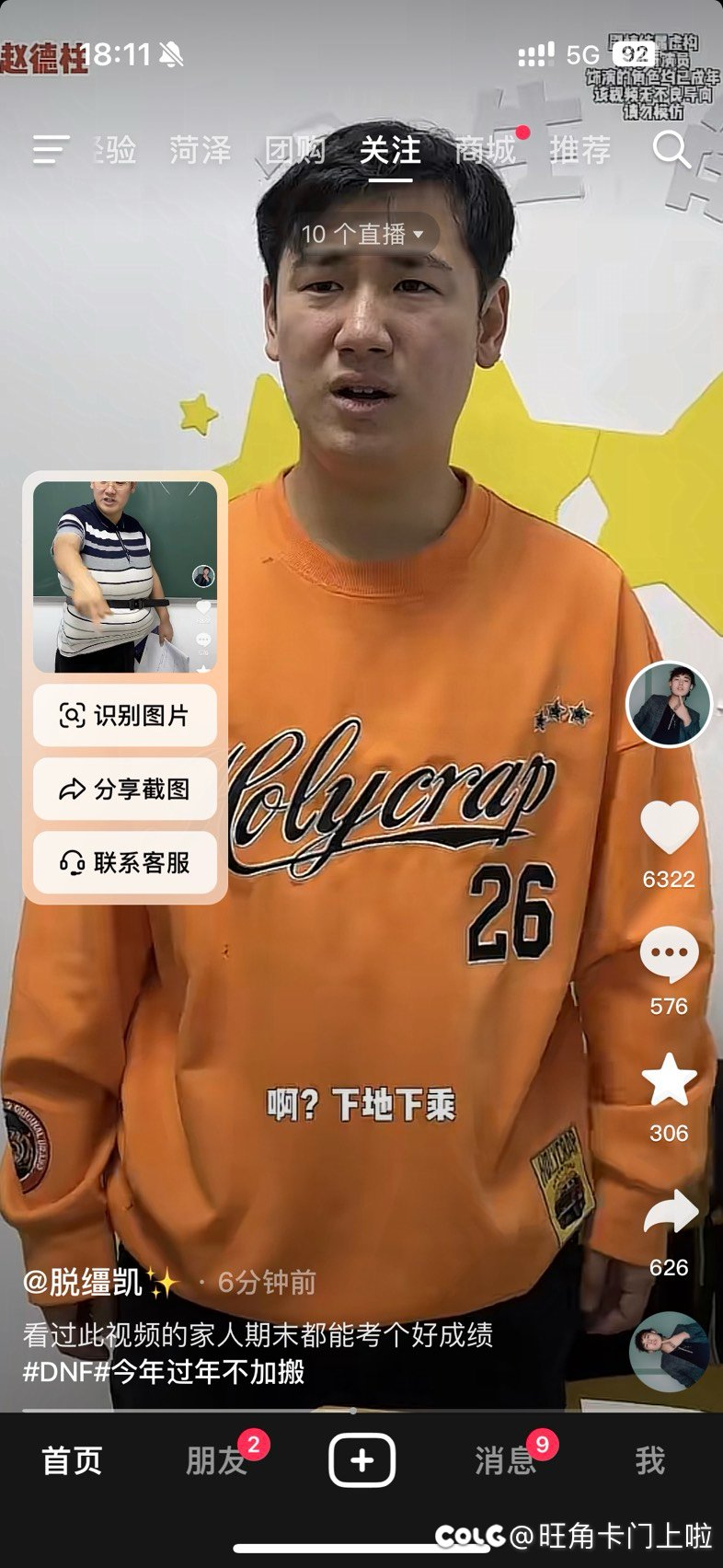
Task: Open the creator's avatar profile
Action: click(669, 704)
